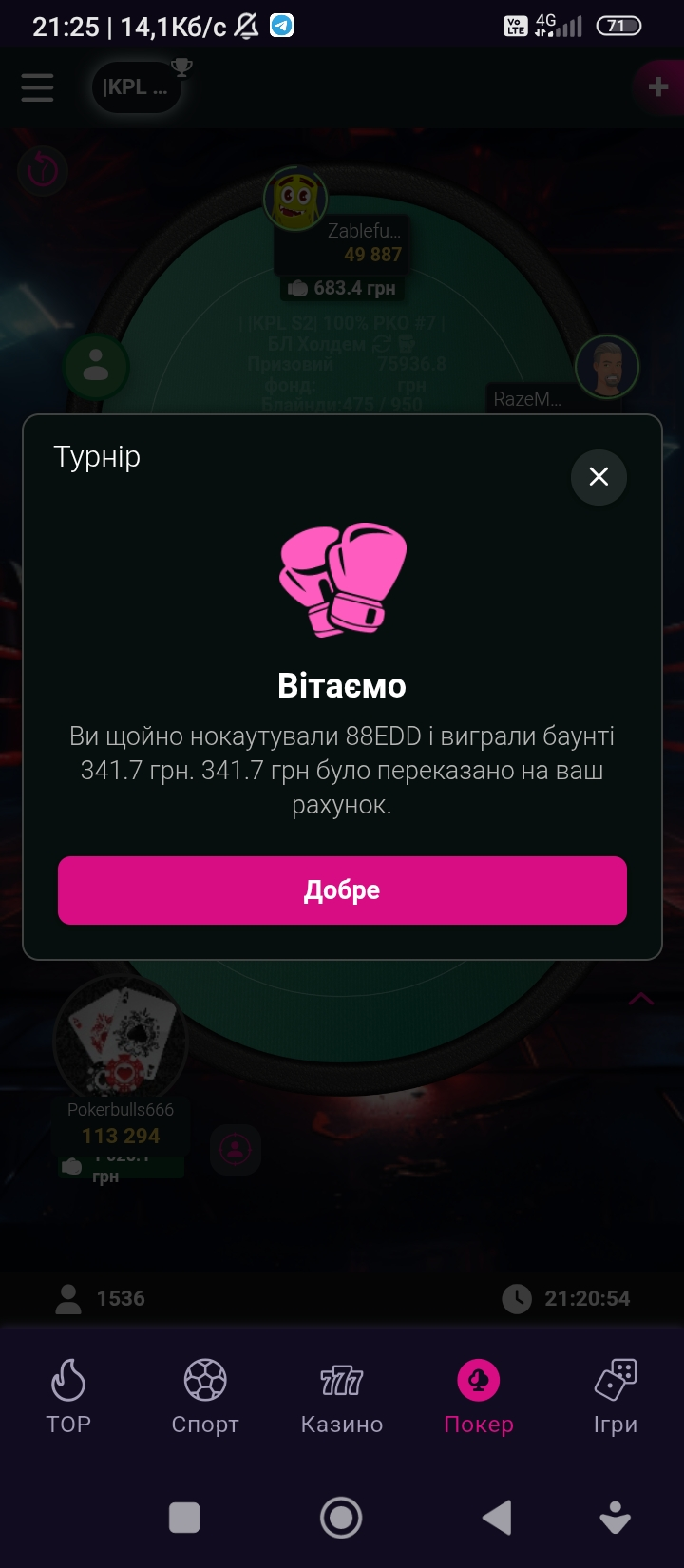Confirm the dialog with Добре button
This screenshot has width=684, height=1568.
pyautogui.click(x=342, y=890)
